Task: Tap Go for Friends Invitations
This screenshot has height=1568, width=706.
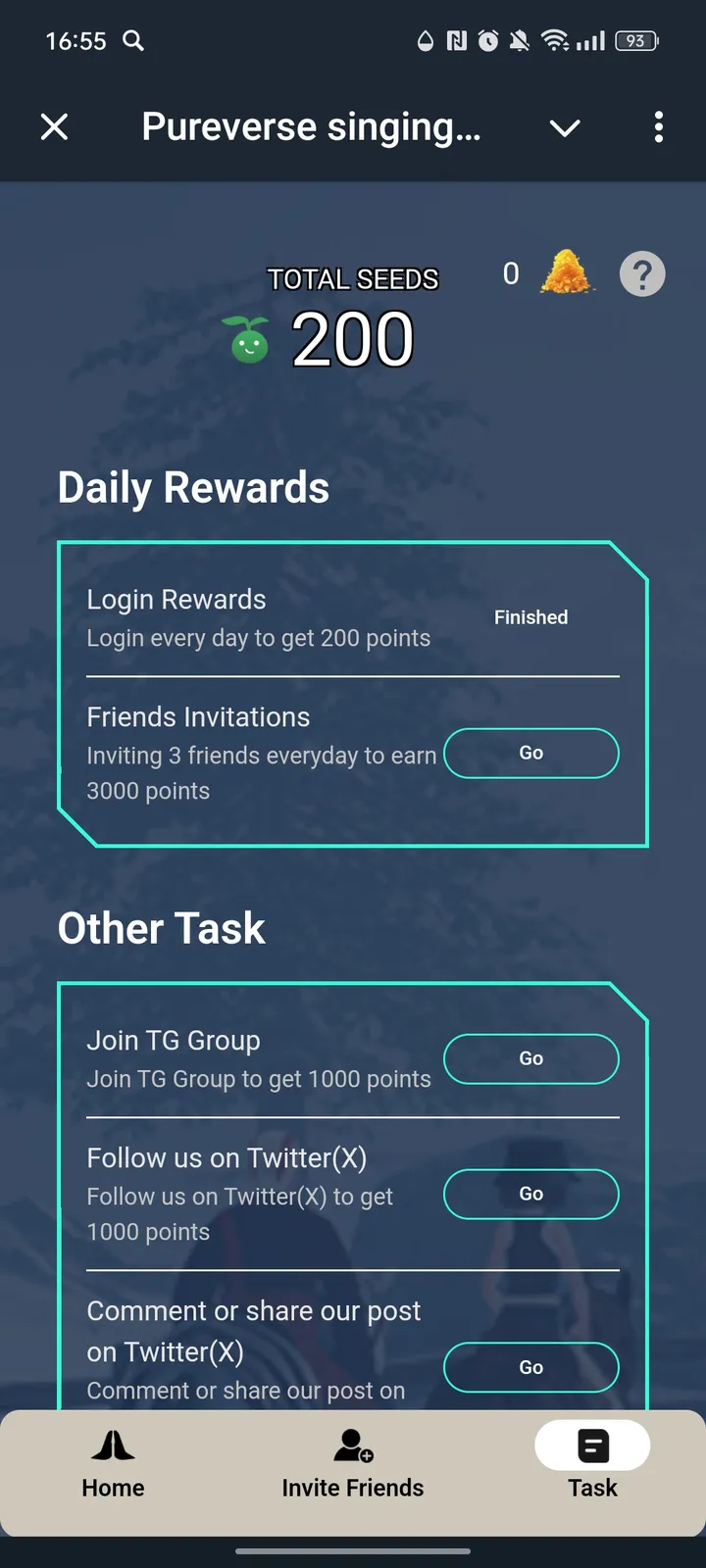Action: point(530,753)
